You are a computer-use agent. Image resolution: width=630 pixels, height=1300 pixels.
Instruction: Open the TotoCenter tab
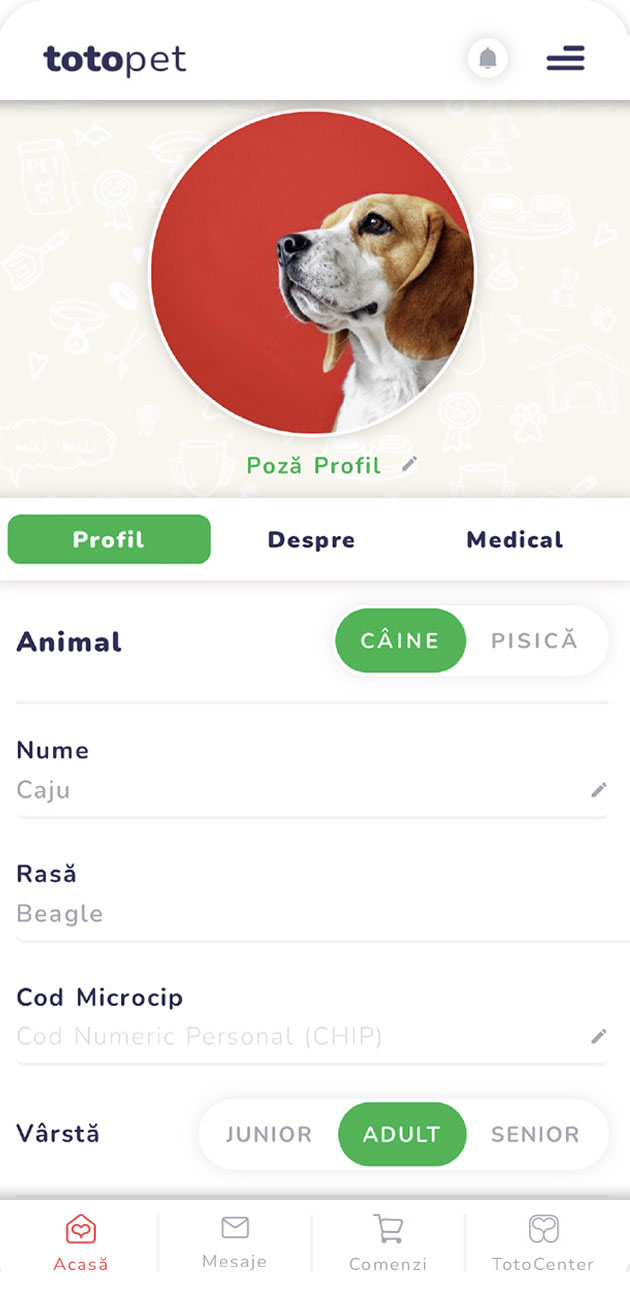click(543, 1243)
